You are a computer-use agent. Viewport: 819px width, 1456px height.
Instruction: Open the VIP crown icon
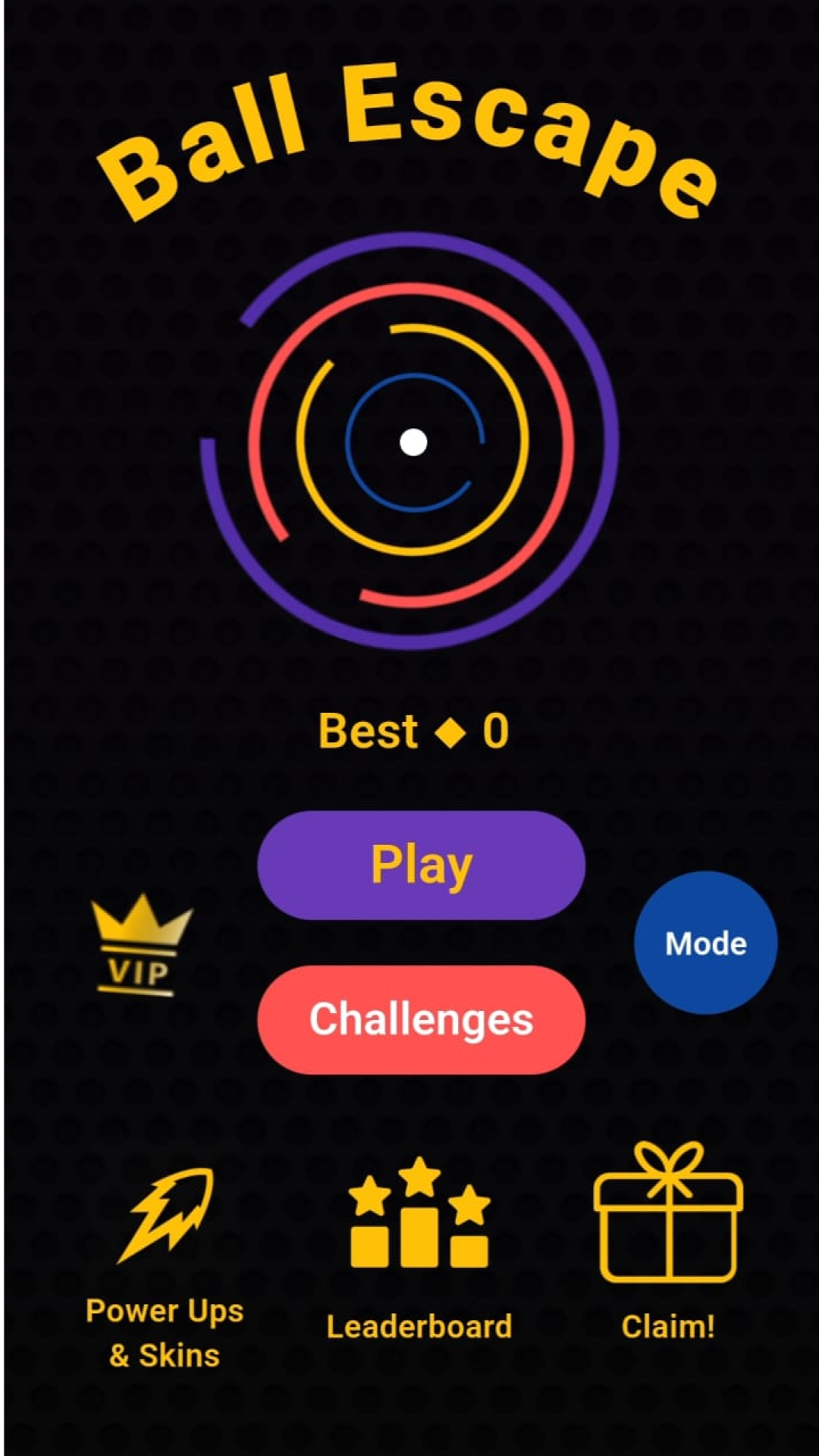point(141,945)
